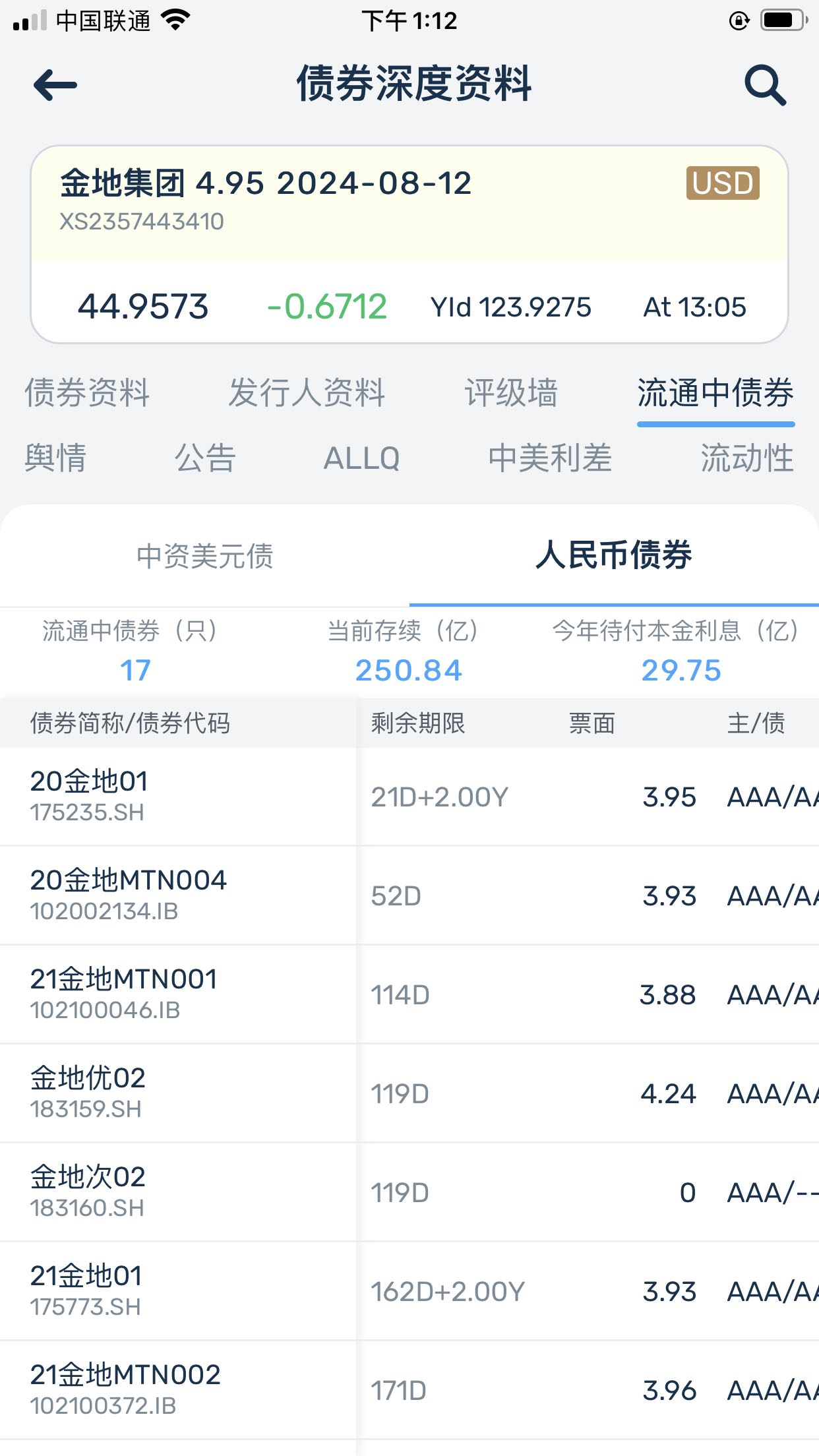Open the search magnifier icon
Screen dimensions: 819x1456
tap(765, 85)
